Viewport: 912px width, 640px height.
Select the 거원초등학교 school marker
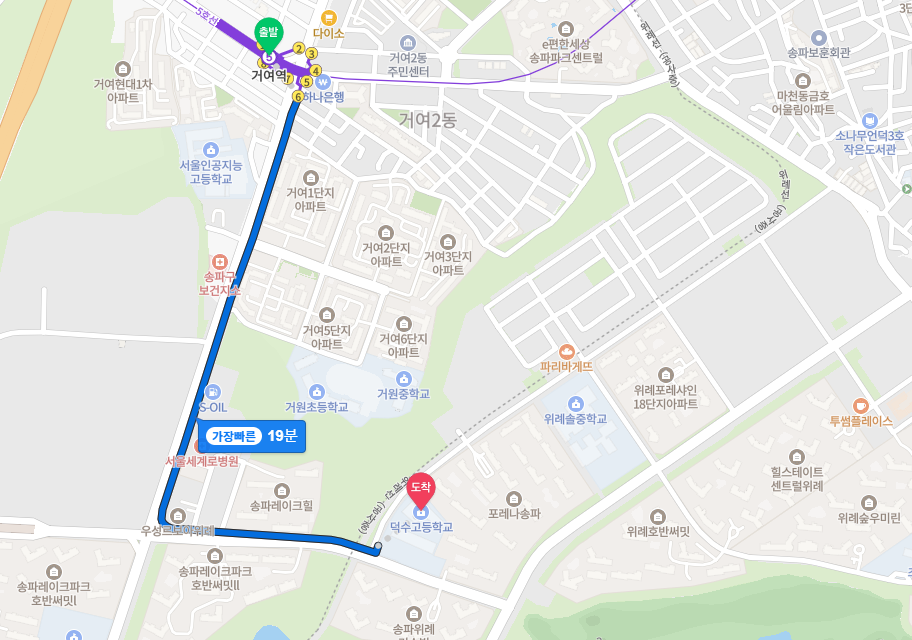[317, 391]
